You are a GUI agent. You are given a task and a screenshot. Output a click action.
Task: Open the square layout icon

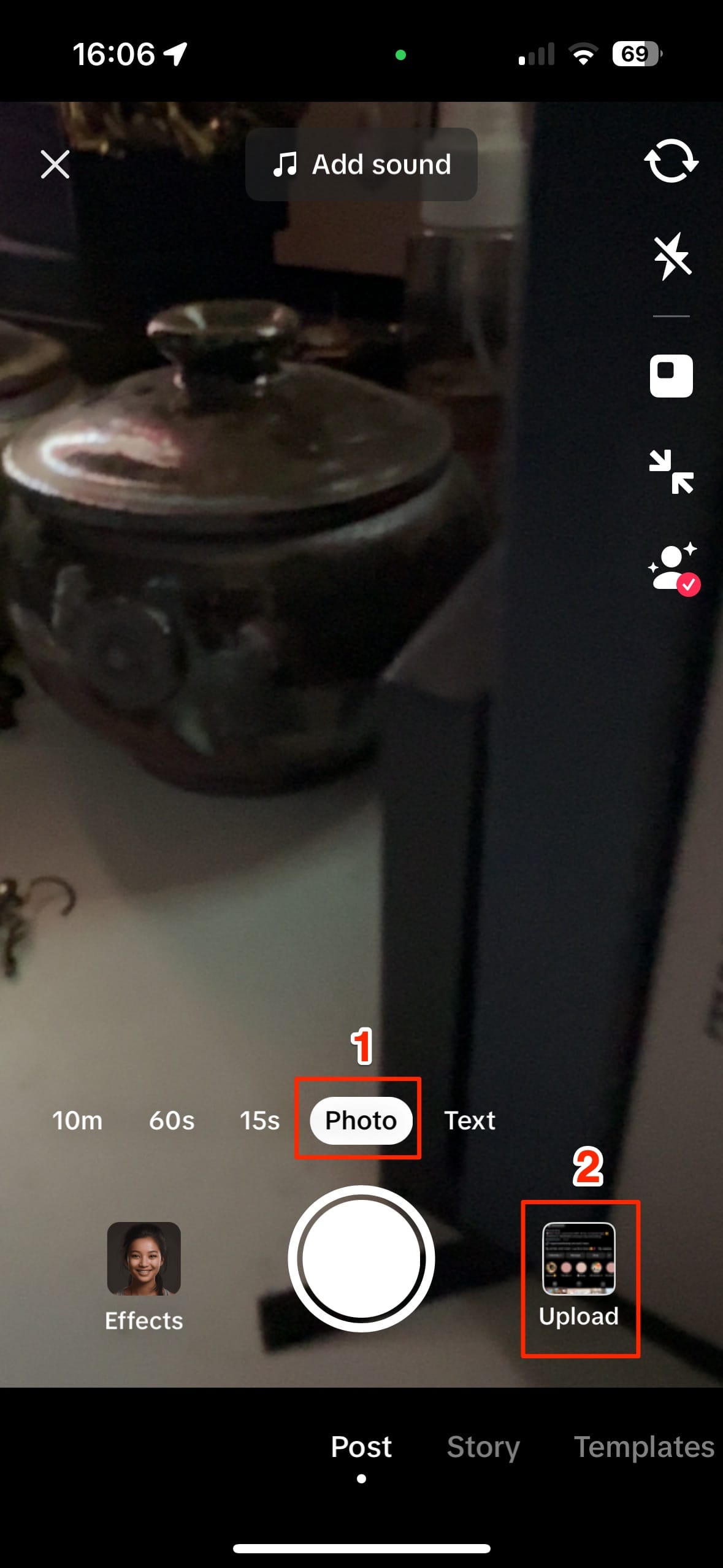pos(671,376)
